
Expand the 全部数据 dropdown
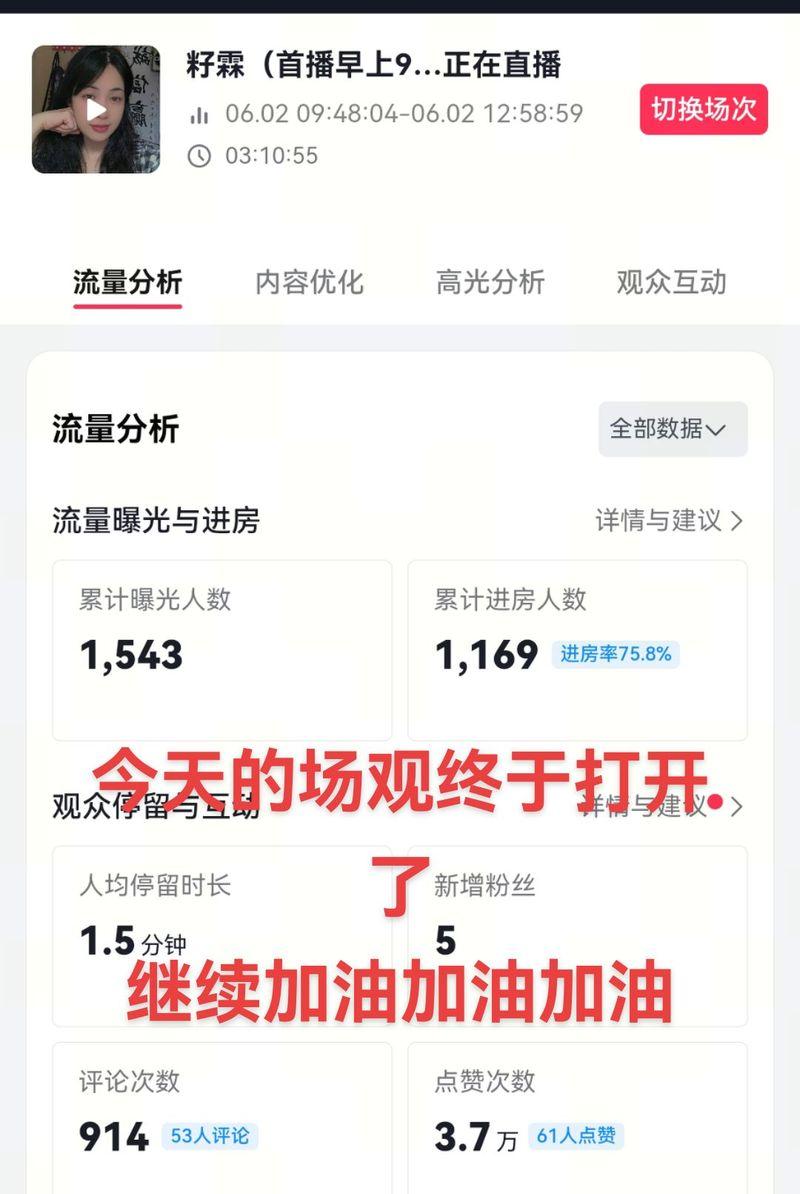[x=672, y=430]
